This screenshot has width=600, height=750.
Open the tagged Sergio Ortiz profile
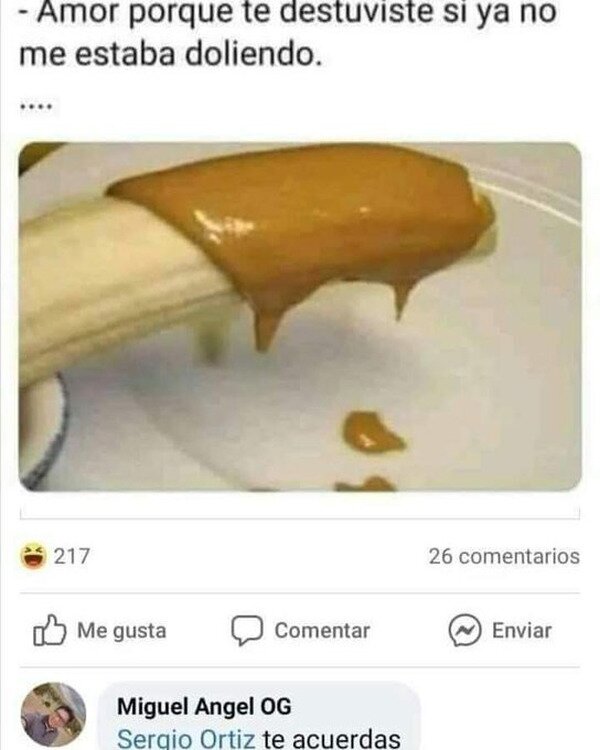click(187, 739)
